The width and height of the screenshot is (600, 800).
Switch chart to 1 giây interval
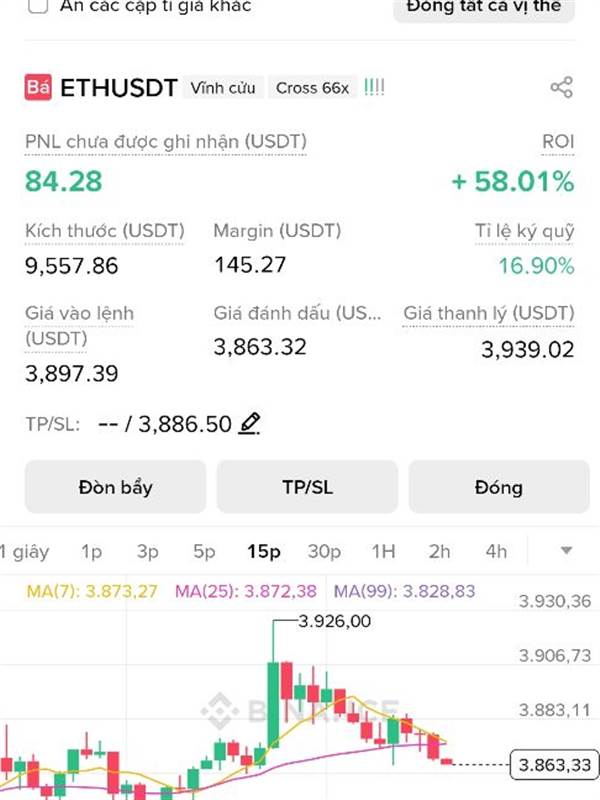click(x=24, y=552)
